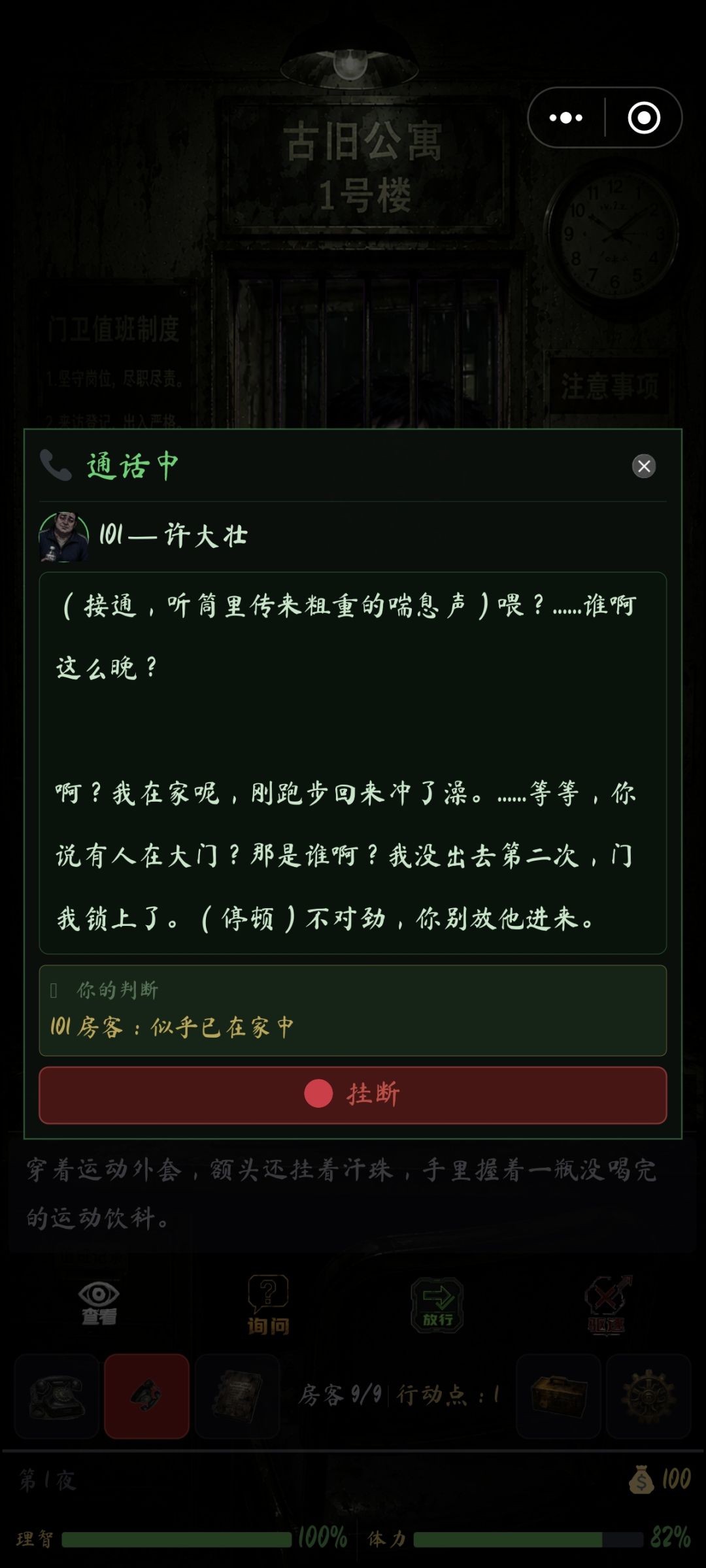Open the mini program more-options menu
This screenshot has width=706, height=1568.
click(x=566, y=118)
